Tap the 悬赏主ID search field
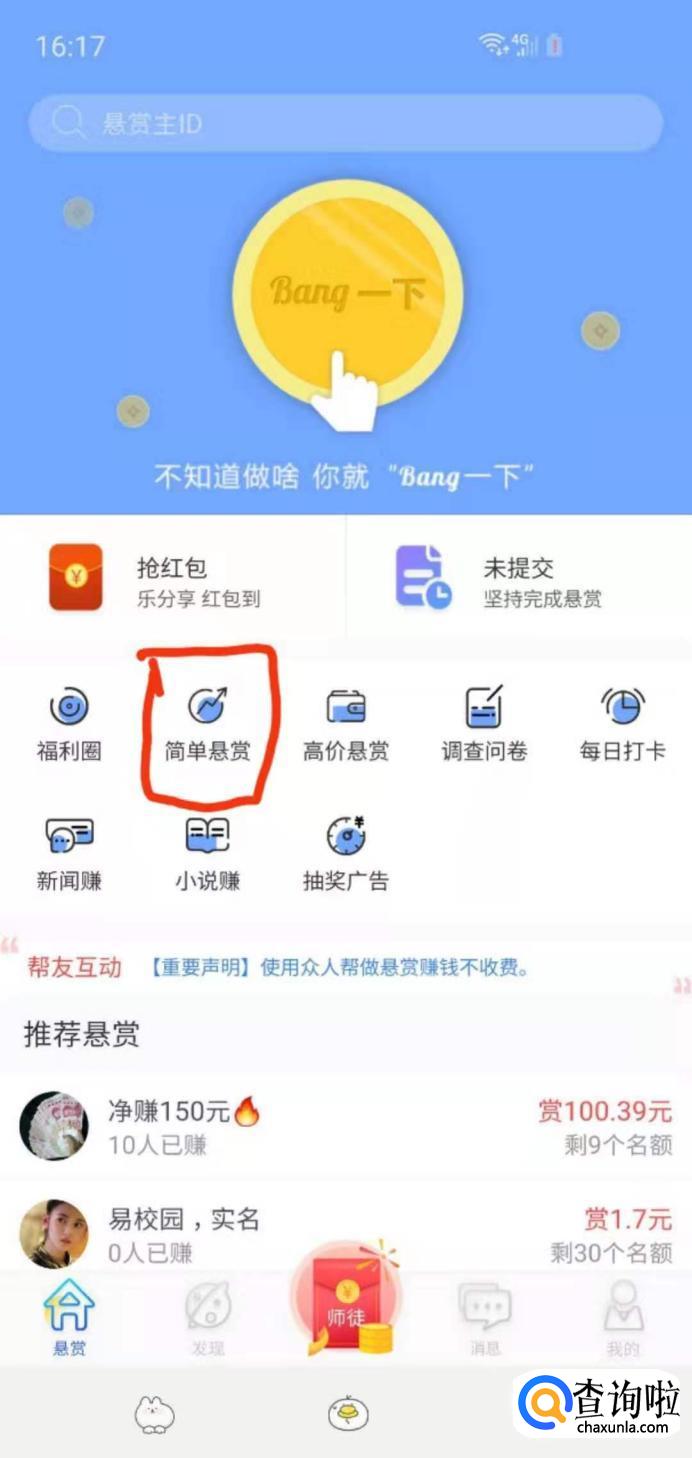 (x=346, y=124)
